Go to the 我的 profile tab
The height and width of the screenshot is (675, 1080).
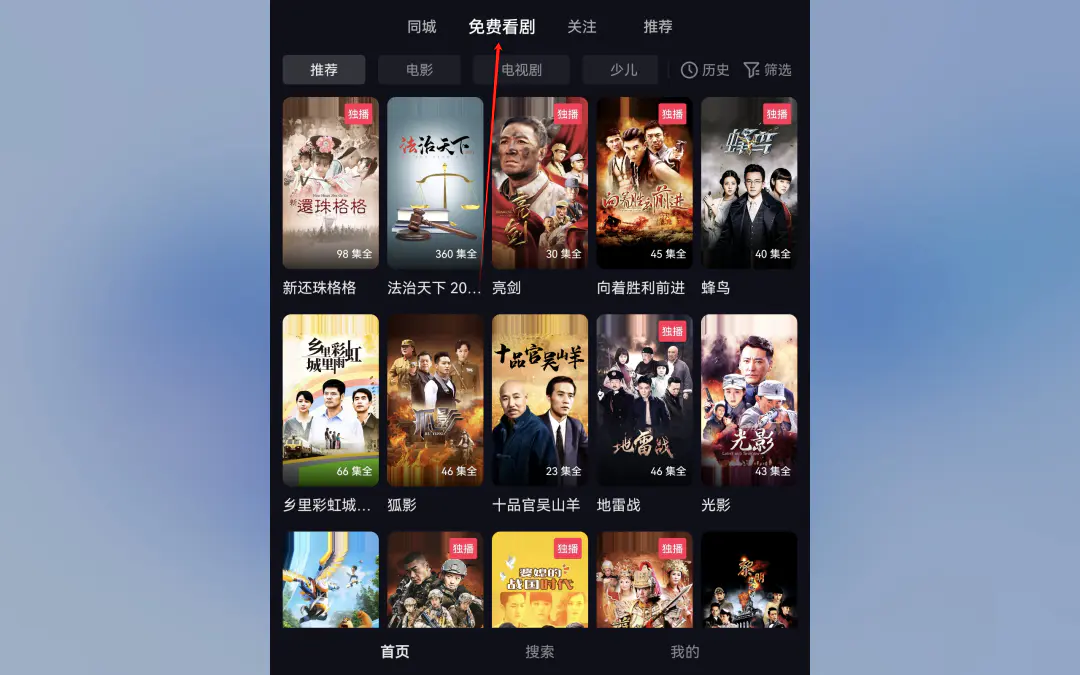tap(684, 652)
